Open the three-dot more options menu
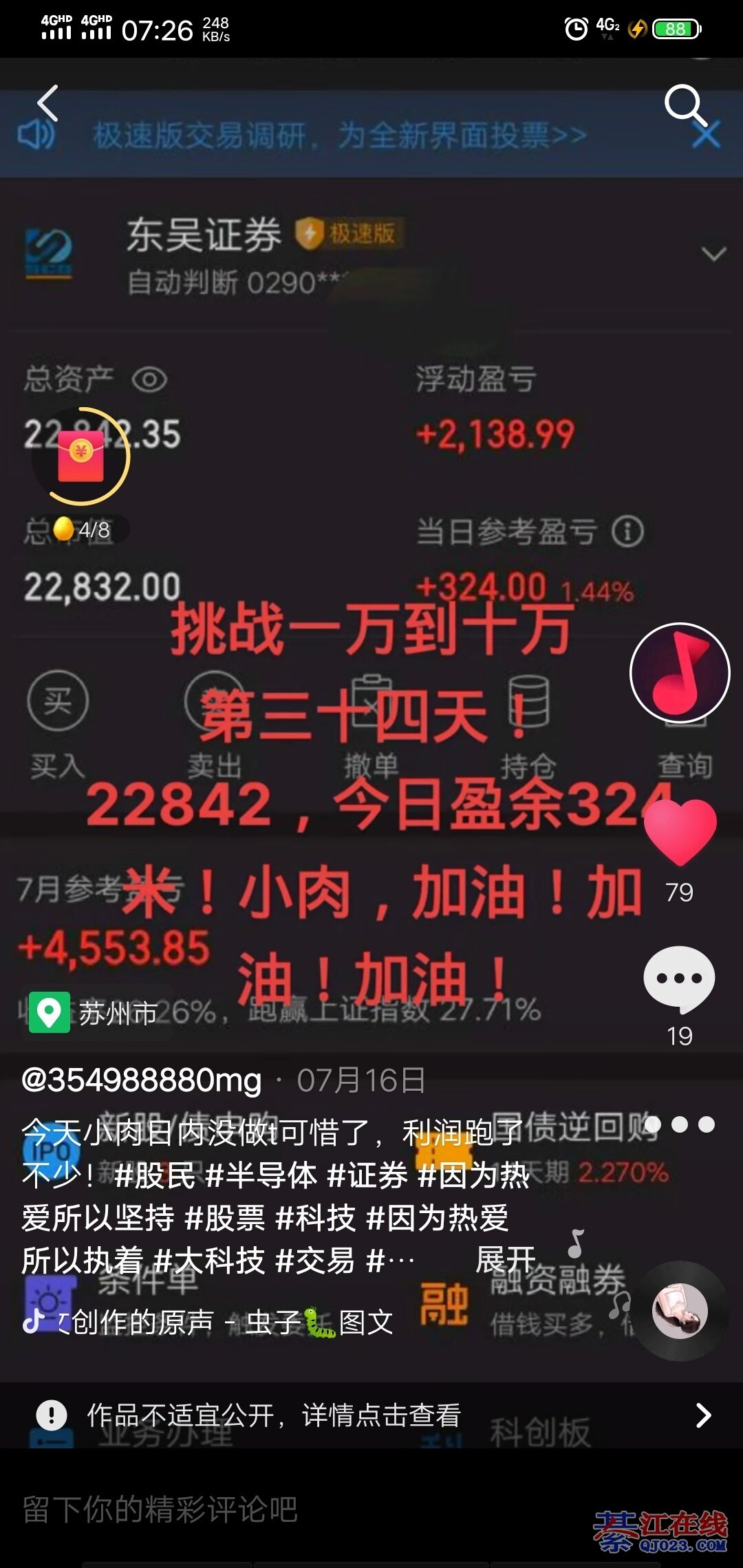The height and width of the screenshot is (1568, 743). pyautogui.click(x=680, y=1125)
